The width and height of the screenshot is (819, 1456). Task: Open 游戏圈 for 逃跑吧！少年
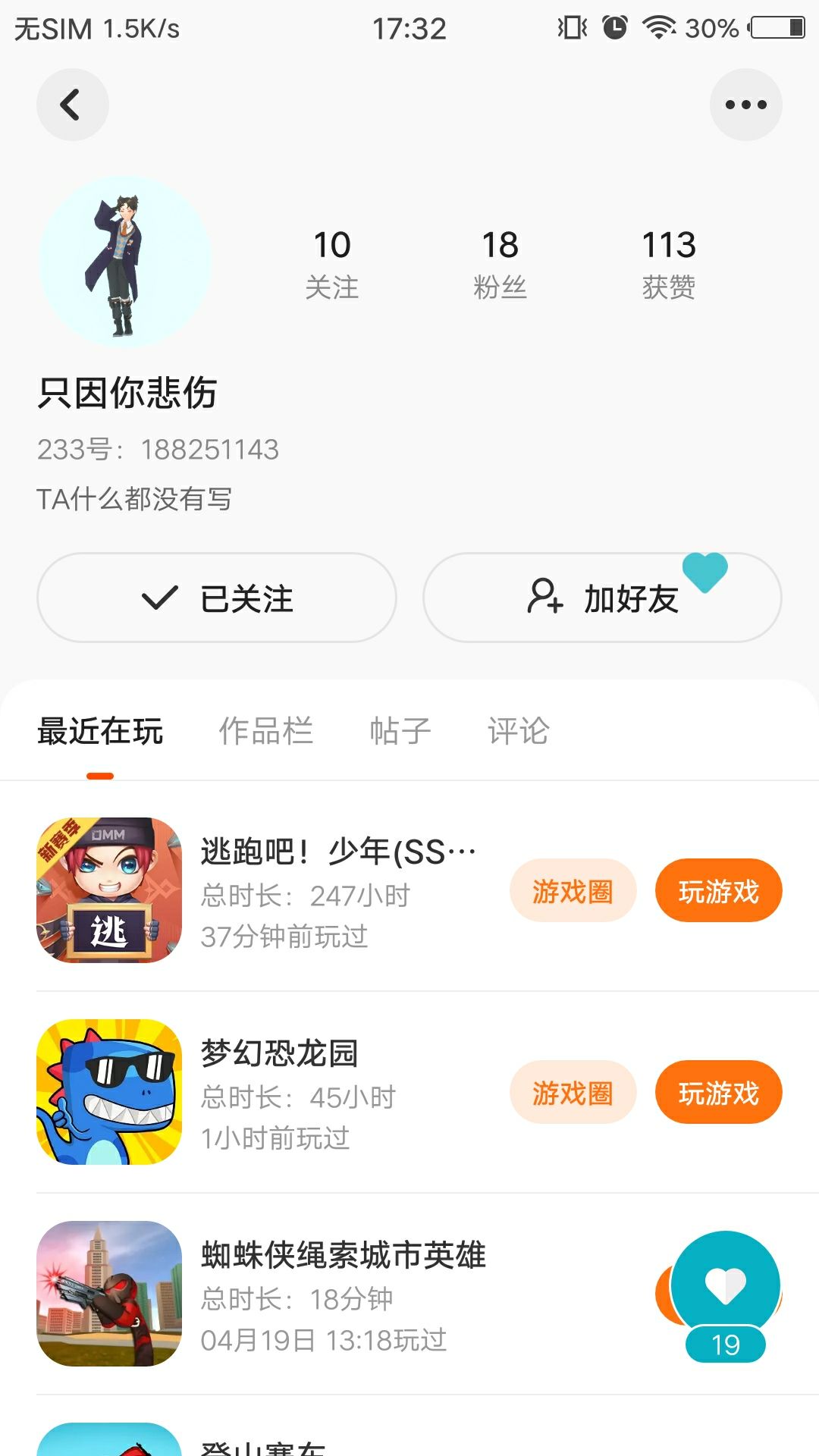click(x=573, y=891)
